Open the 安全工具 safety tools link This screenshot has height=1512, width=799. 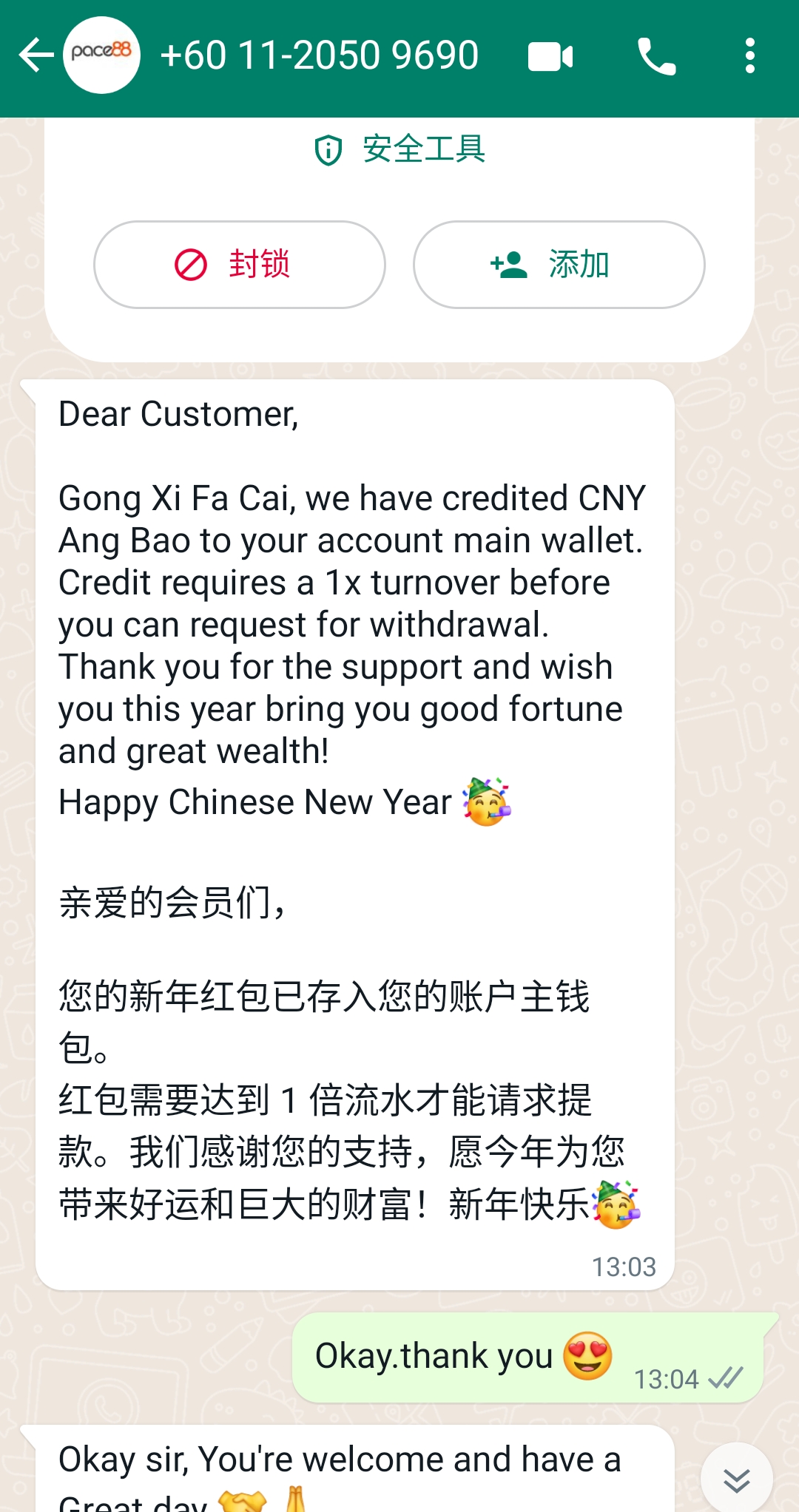pyautogui.click(x=399, y=149)
